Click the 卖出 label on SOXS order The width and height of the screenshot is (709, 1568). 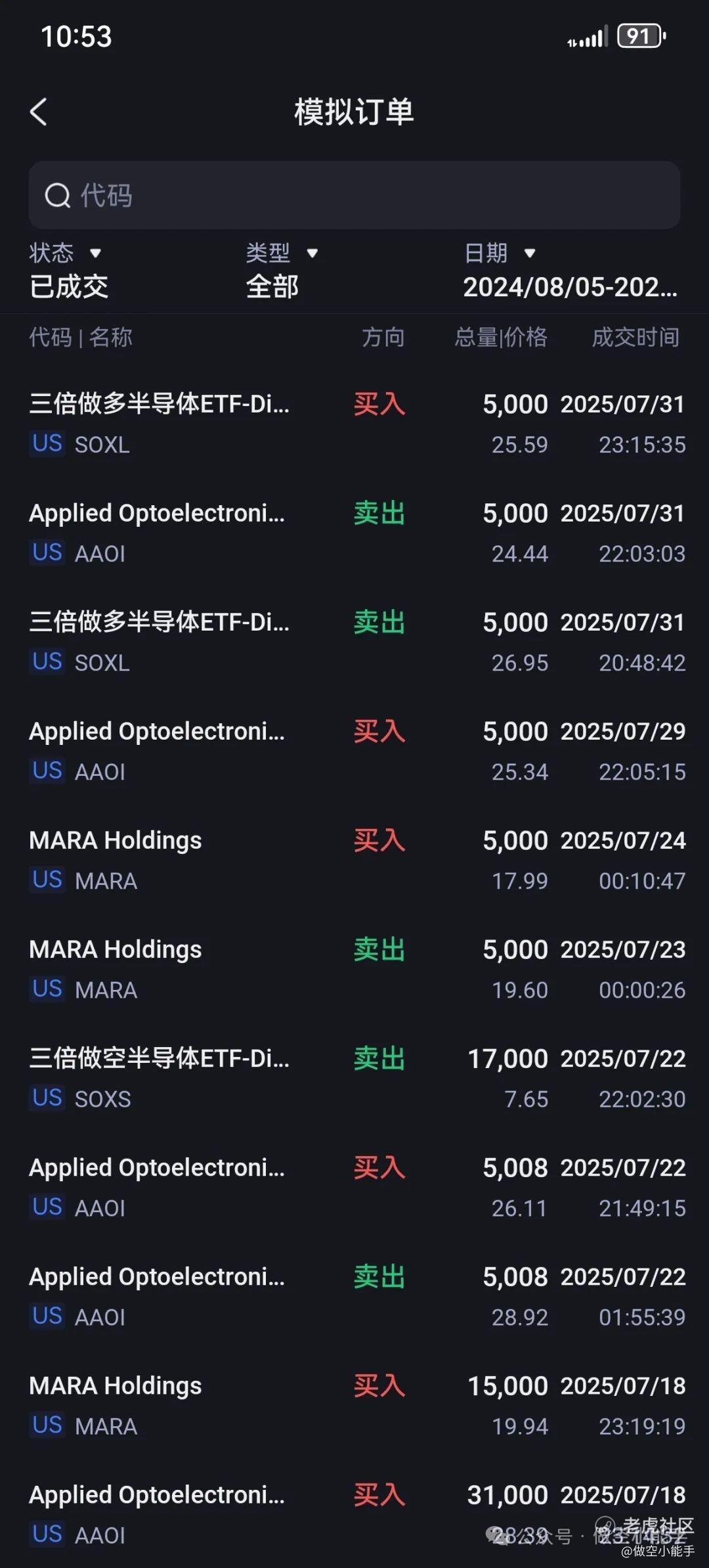379,1058
